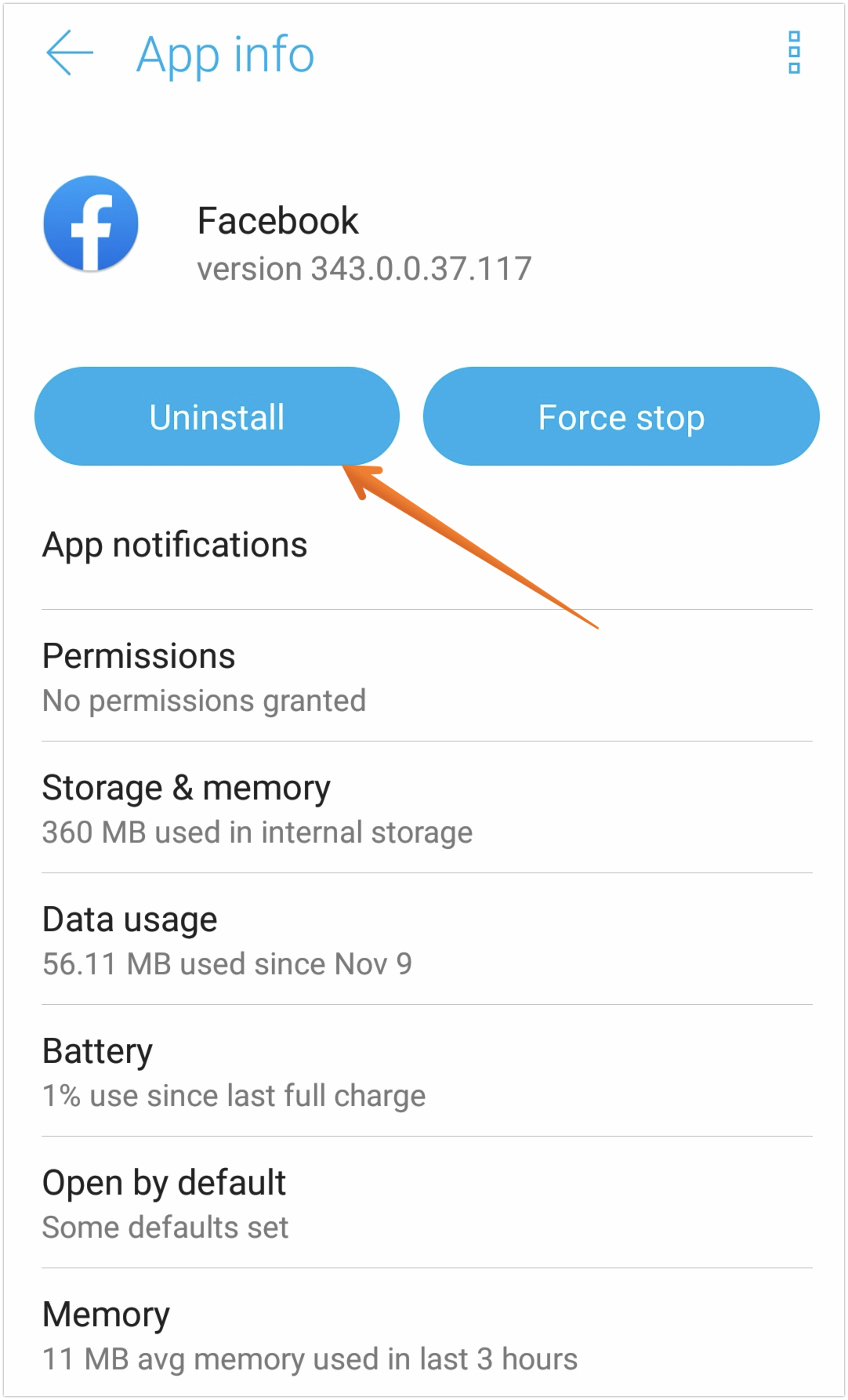Open App notifications settings
This screenshot has height=1400, width=848.
(423, 546)
